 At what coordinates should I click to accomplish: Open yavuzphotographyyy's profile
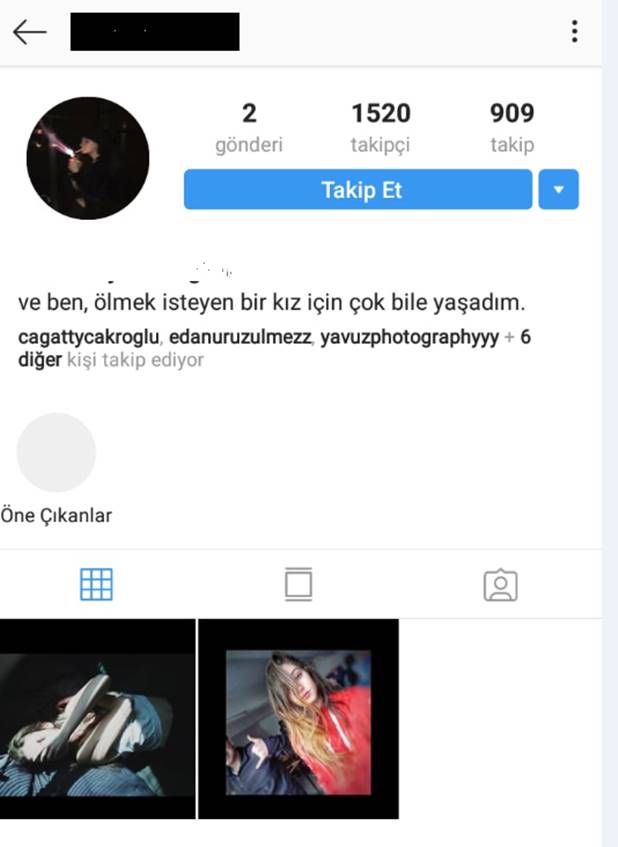click(x=410, y=337)
